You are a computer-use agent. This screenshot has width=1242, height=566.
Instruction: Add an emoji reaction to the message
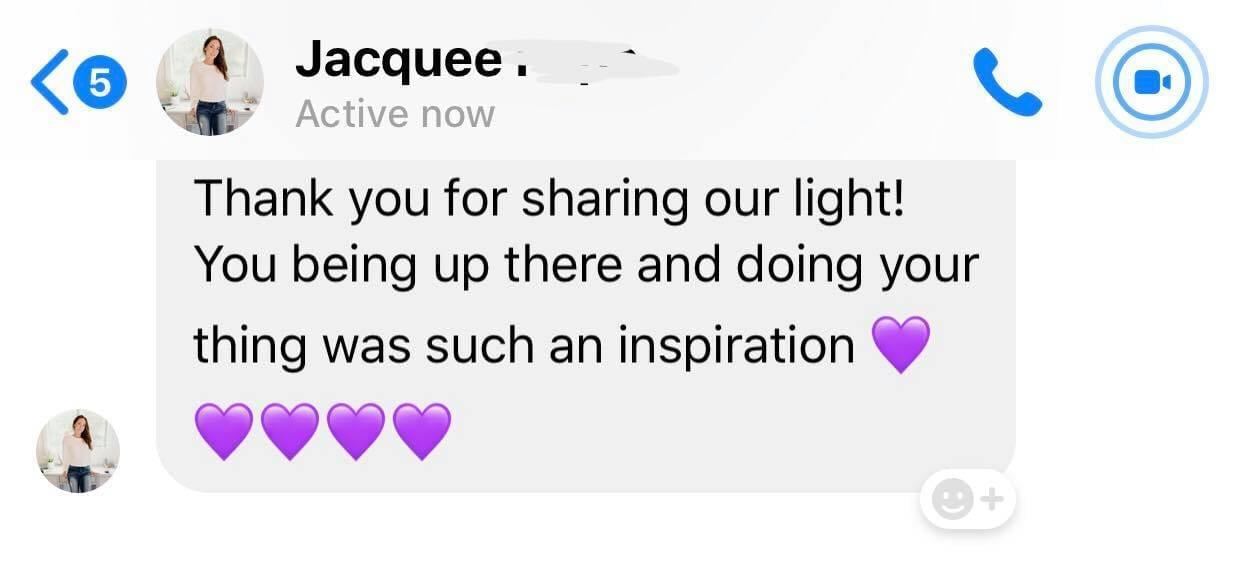click(967, 499)
